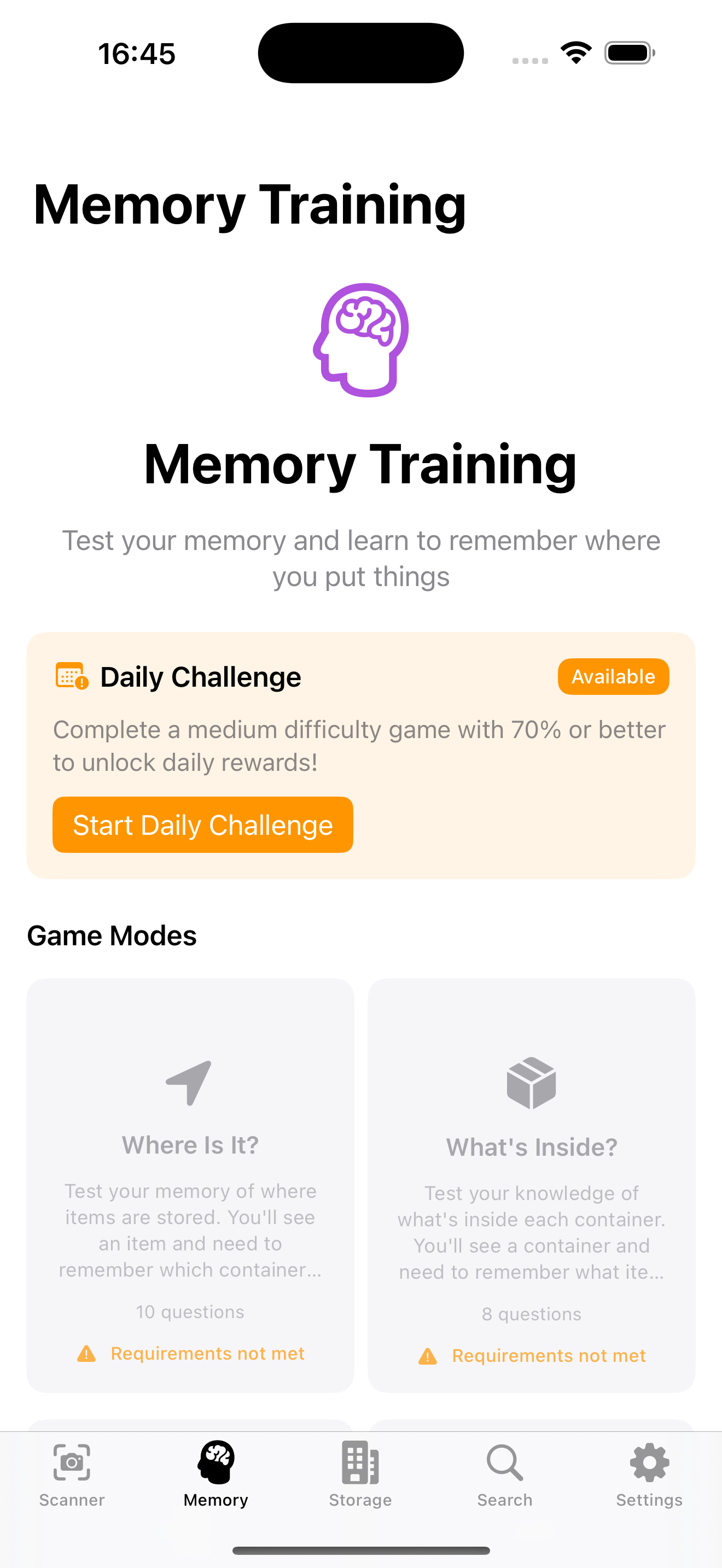
Task: Tap the warning triangle on Where Is It card
Action: [87, 1353]
